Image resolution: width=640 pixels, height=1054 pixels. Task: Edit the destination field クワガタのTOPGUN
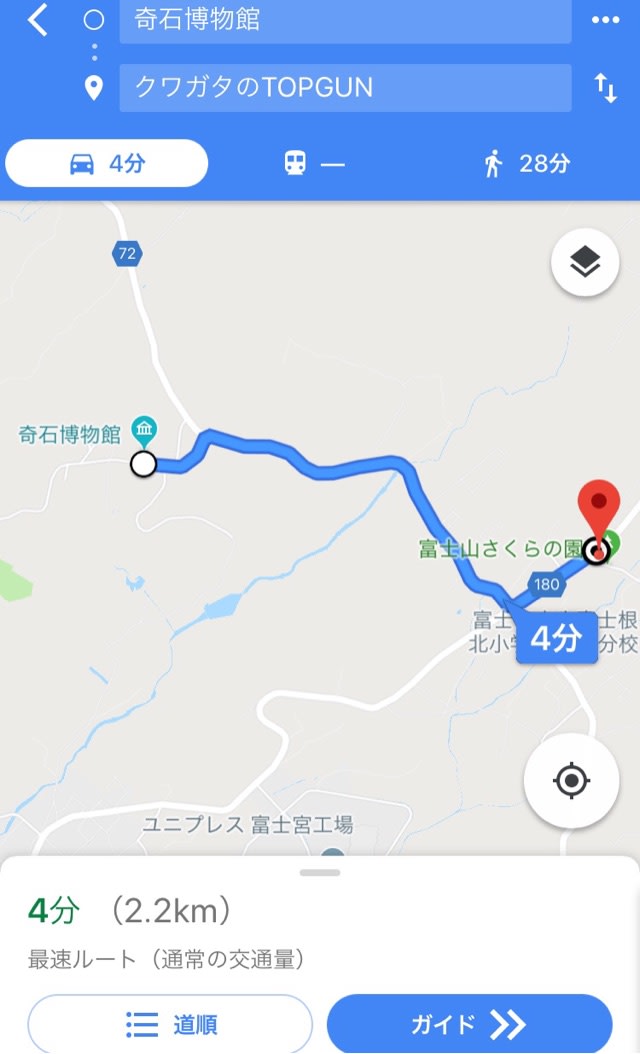tap(345, 88)
